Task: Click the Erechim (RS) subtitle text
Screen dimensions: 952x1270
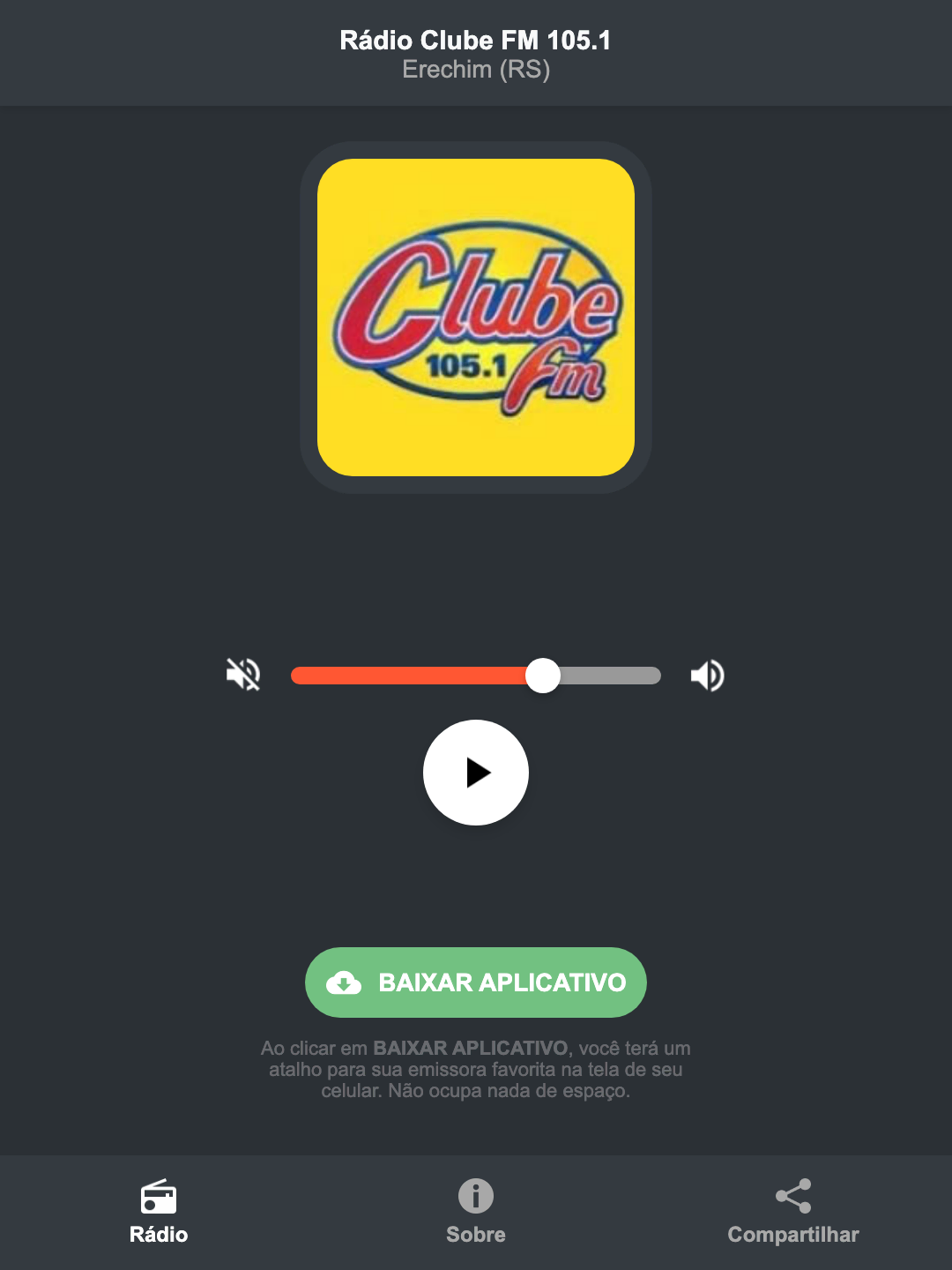Action: (x=475, y=69)
